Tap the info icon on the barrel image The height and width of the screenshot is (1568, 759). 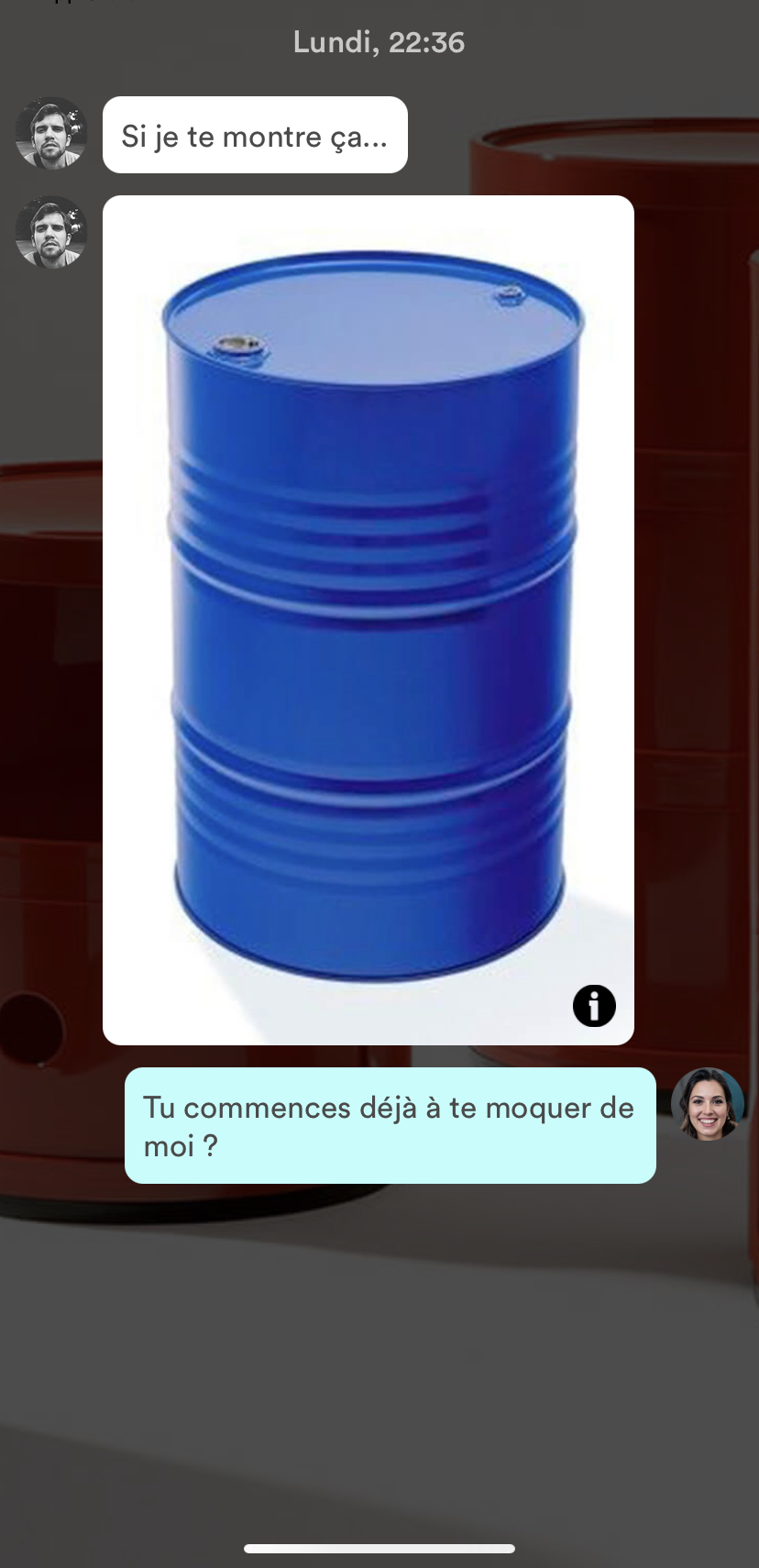[x=594, y=1006]
